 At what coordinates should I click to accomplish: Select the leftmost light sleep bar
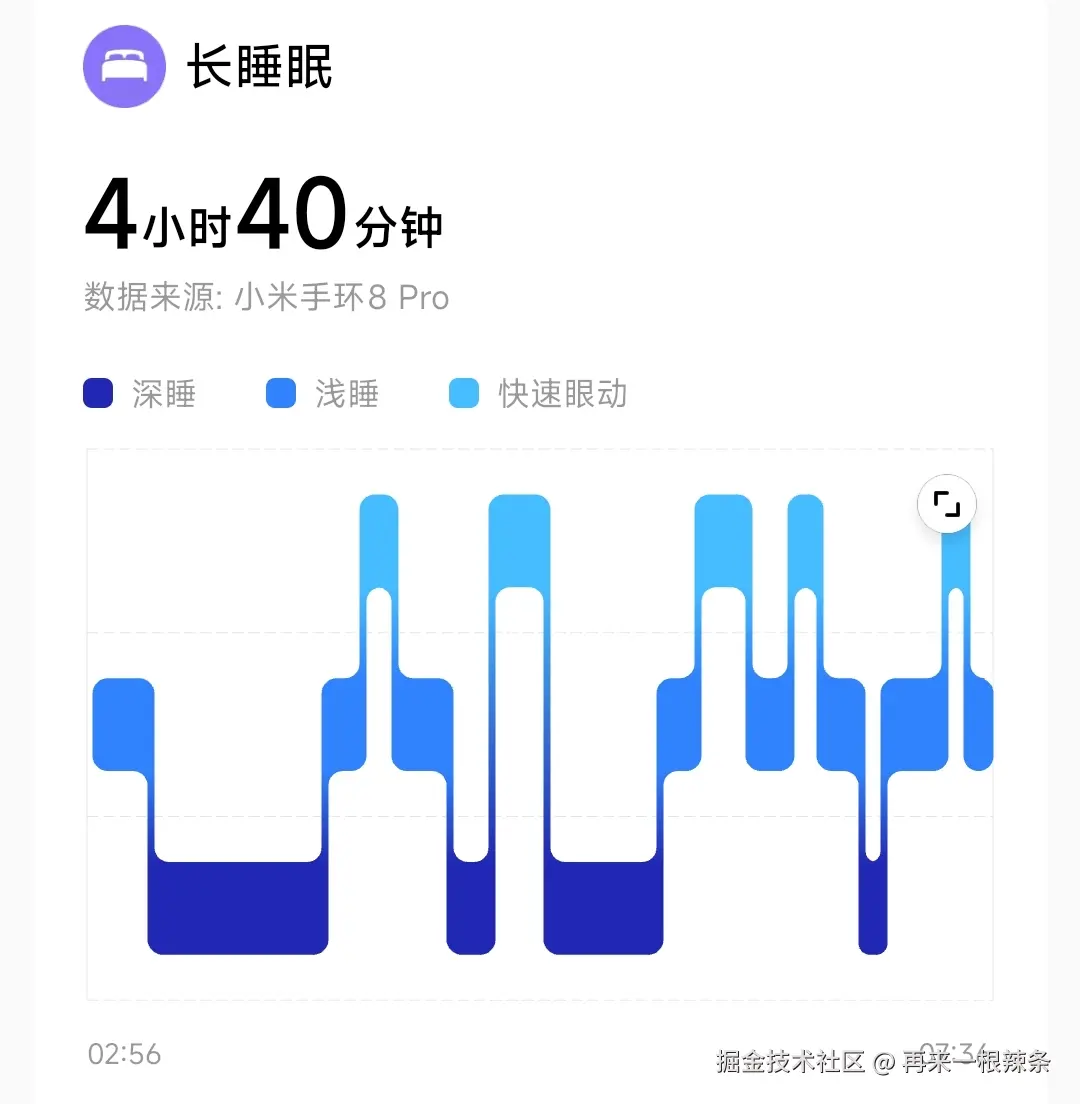coord(120,725)
